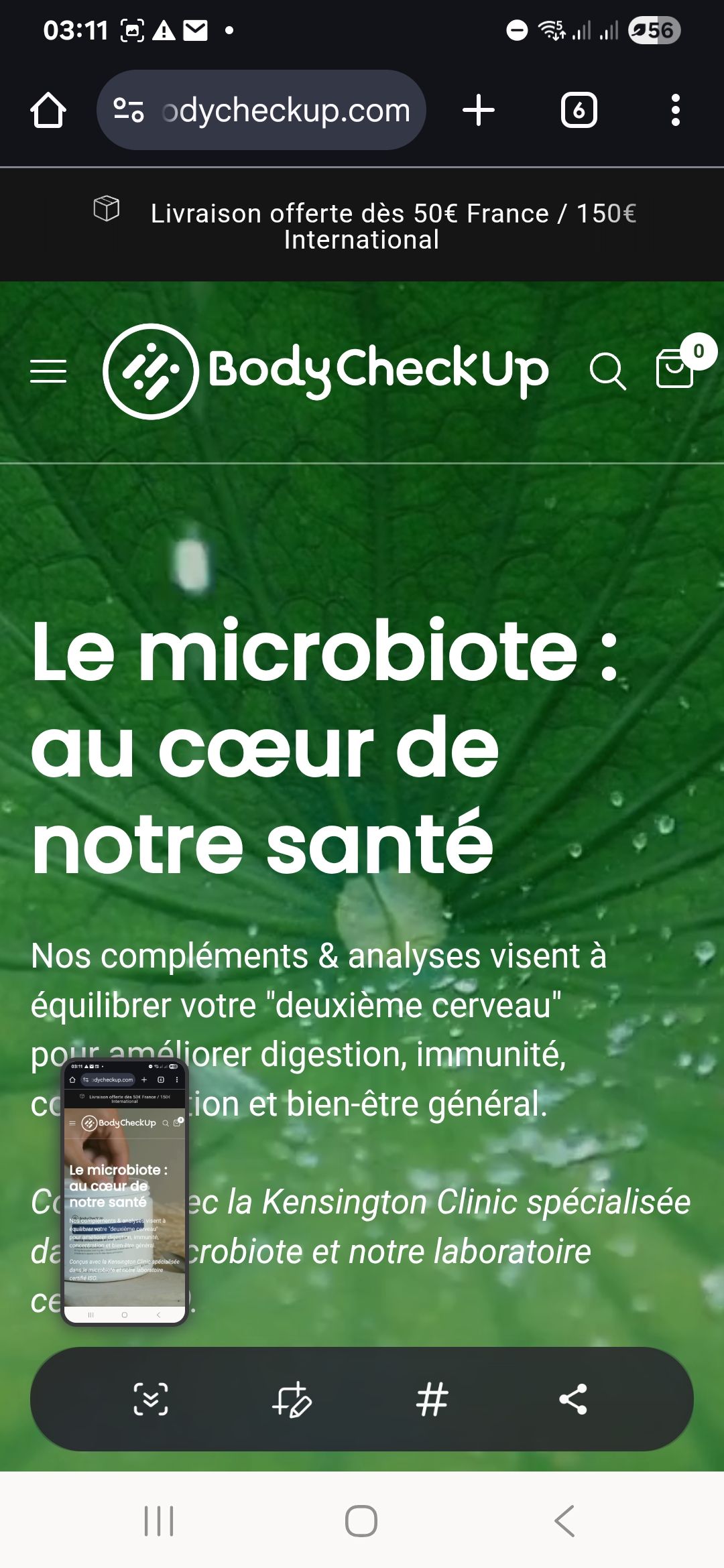Open the screenshot preview thumbnail
724x1568 pixels.
[125, 1191]
